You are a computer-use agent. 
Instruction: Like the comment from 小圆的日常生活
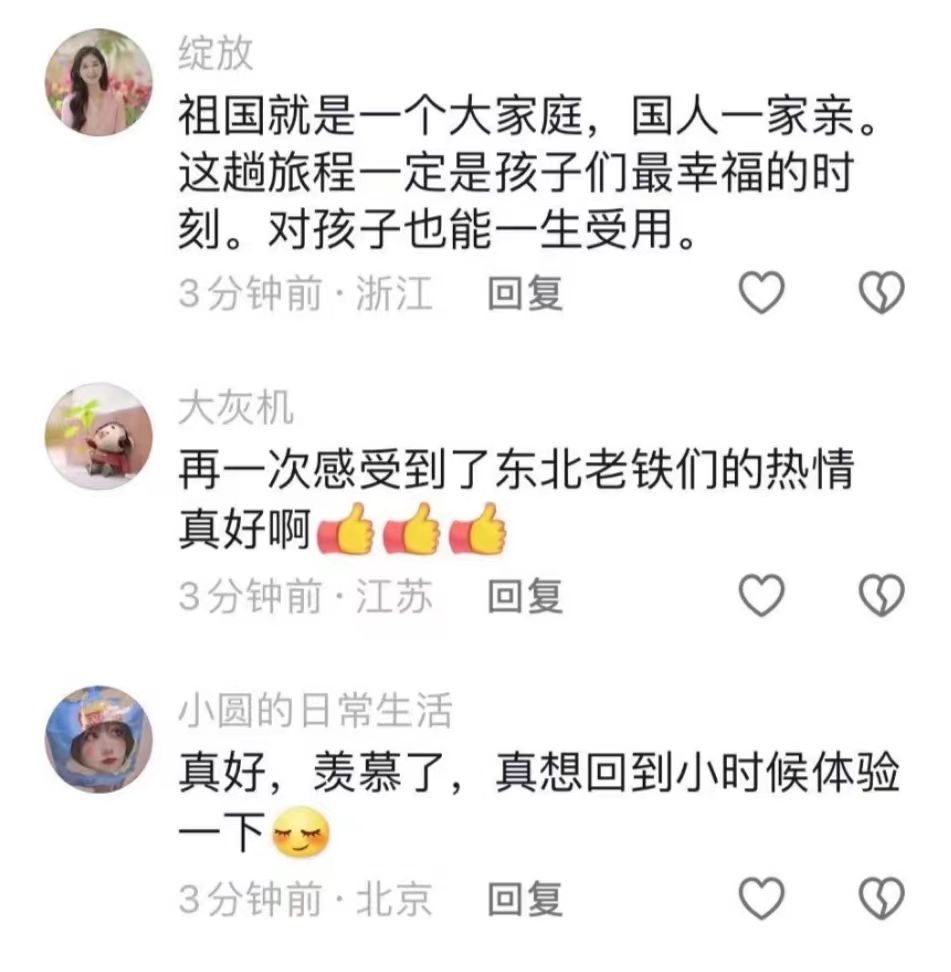pos(762,900)
